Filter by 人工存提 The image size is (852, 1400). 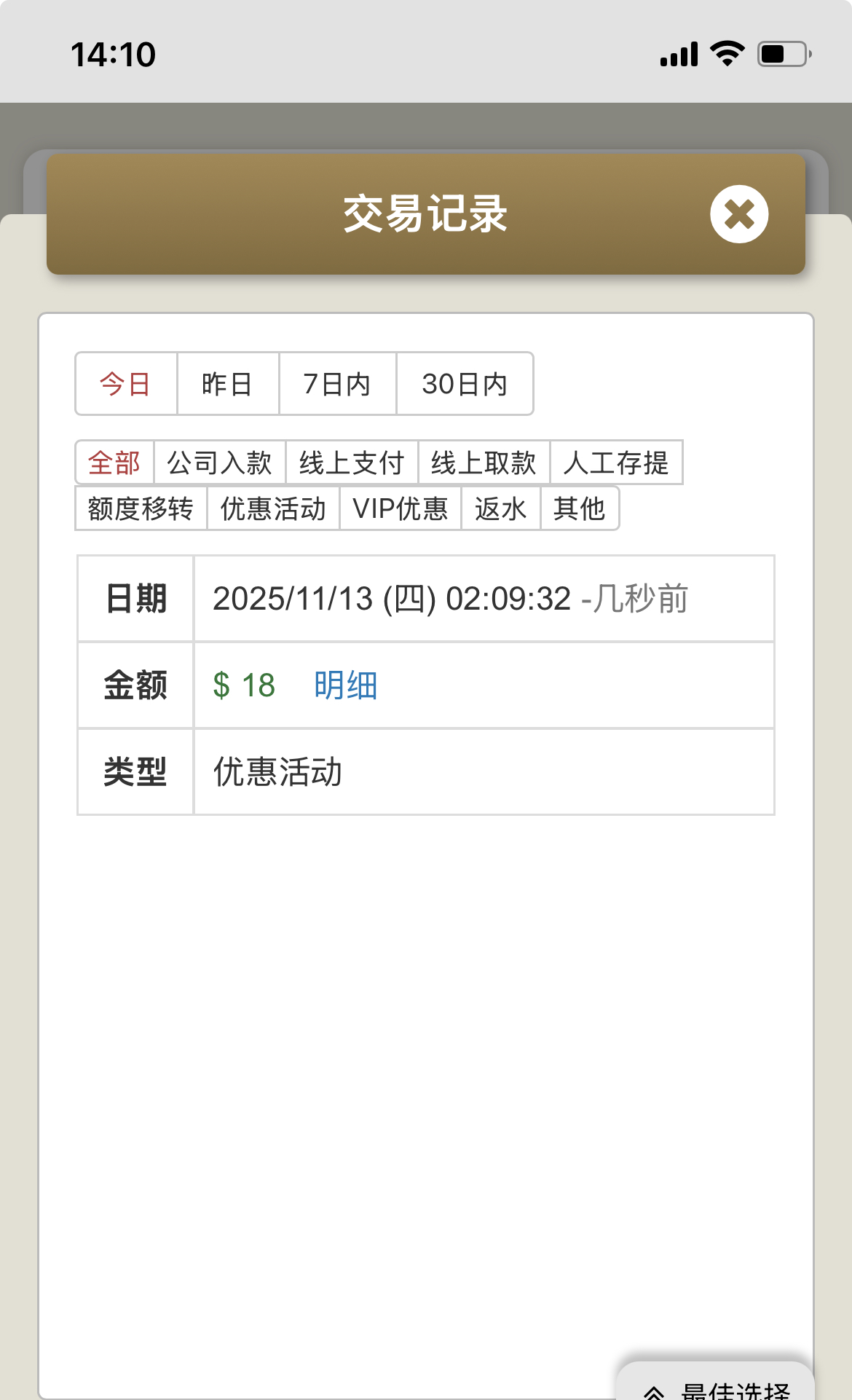[x=616, y=463]
